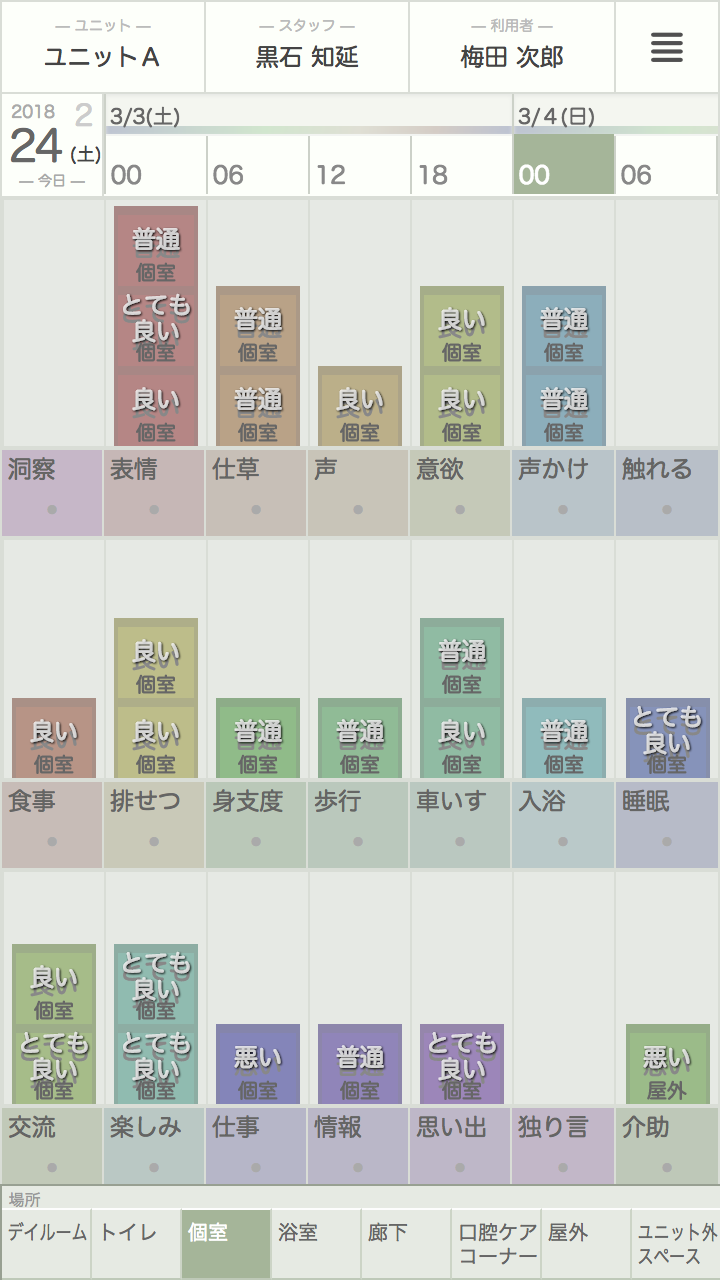
Task: Open the staff selector 黒石 知延
Action: pyautogui.click(x=307, y=47)
